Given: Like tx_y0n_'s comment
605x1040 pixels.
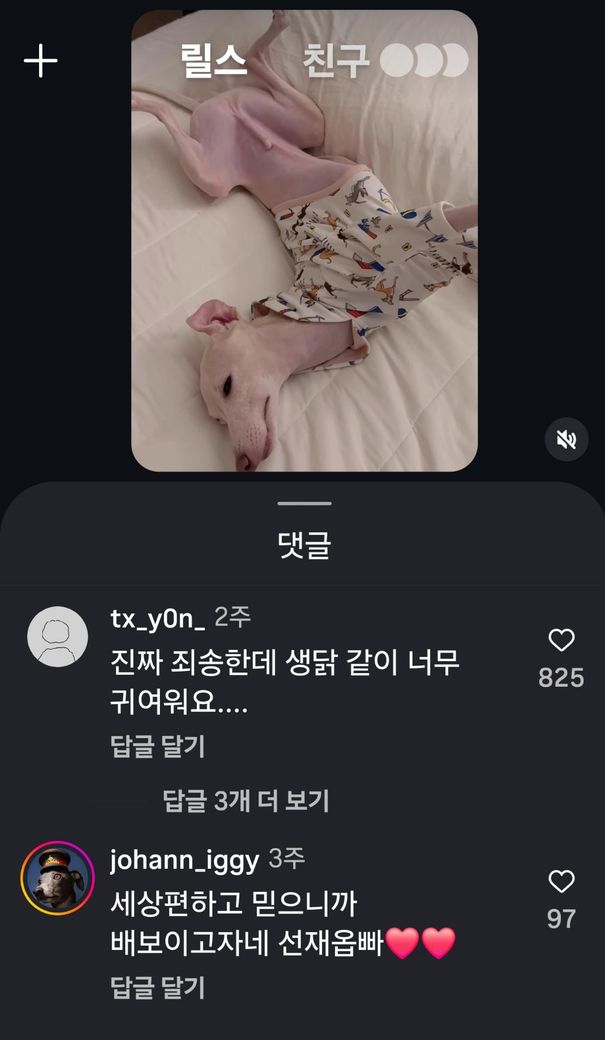Looking at the screenshot, I should point(562,640).
